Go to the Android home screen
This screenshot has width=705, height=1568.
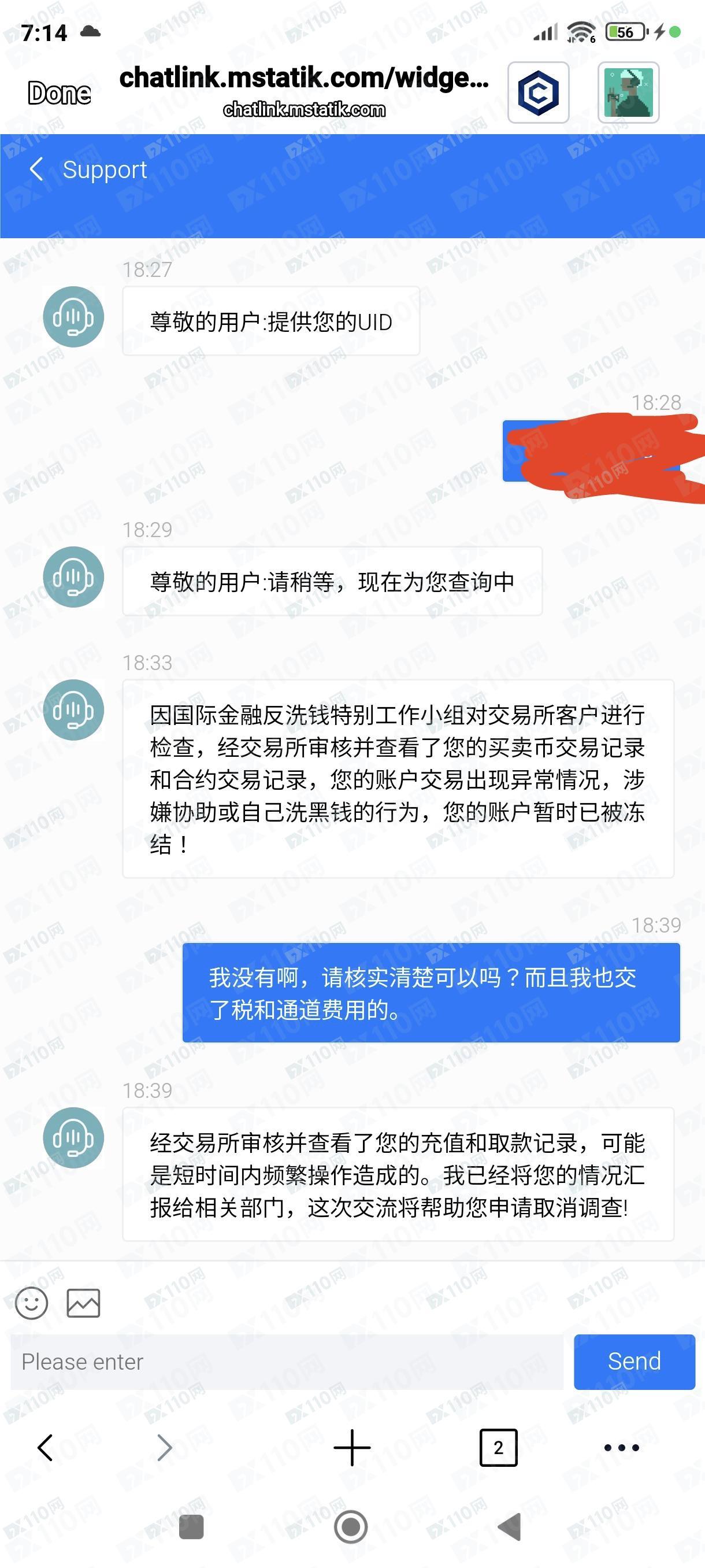pyautogui.click(x=351, y=1526)
